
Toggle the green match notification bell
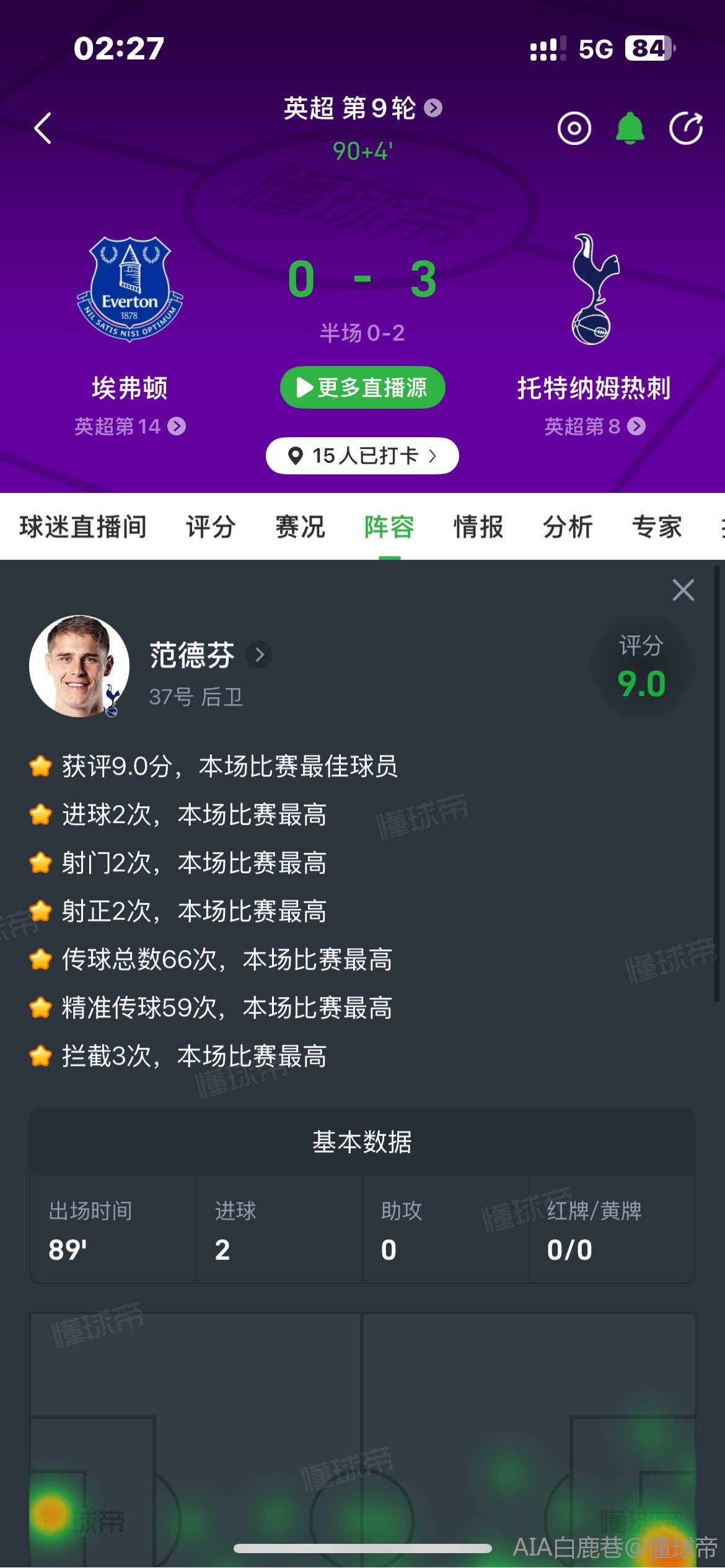coord(630,129)
